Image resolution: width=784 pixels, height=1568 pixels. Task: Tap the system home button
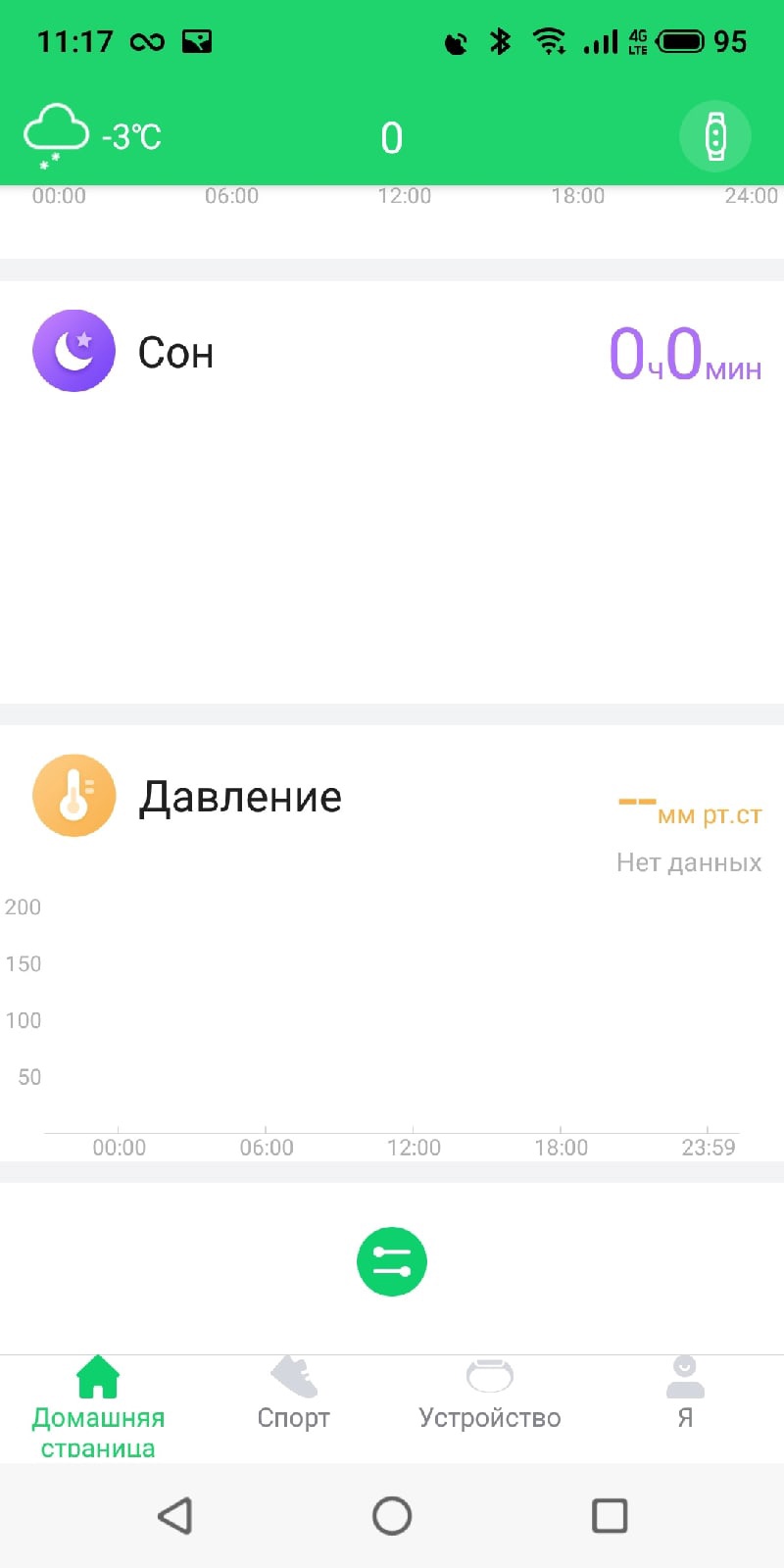392,1515
